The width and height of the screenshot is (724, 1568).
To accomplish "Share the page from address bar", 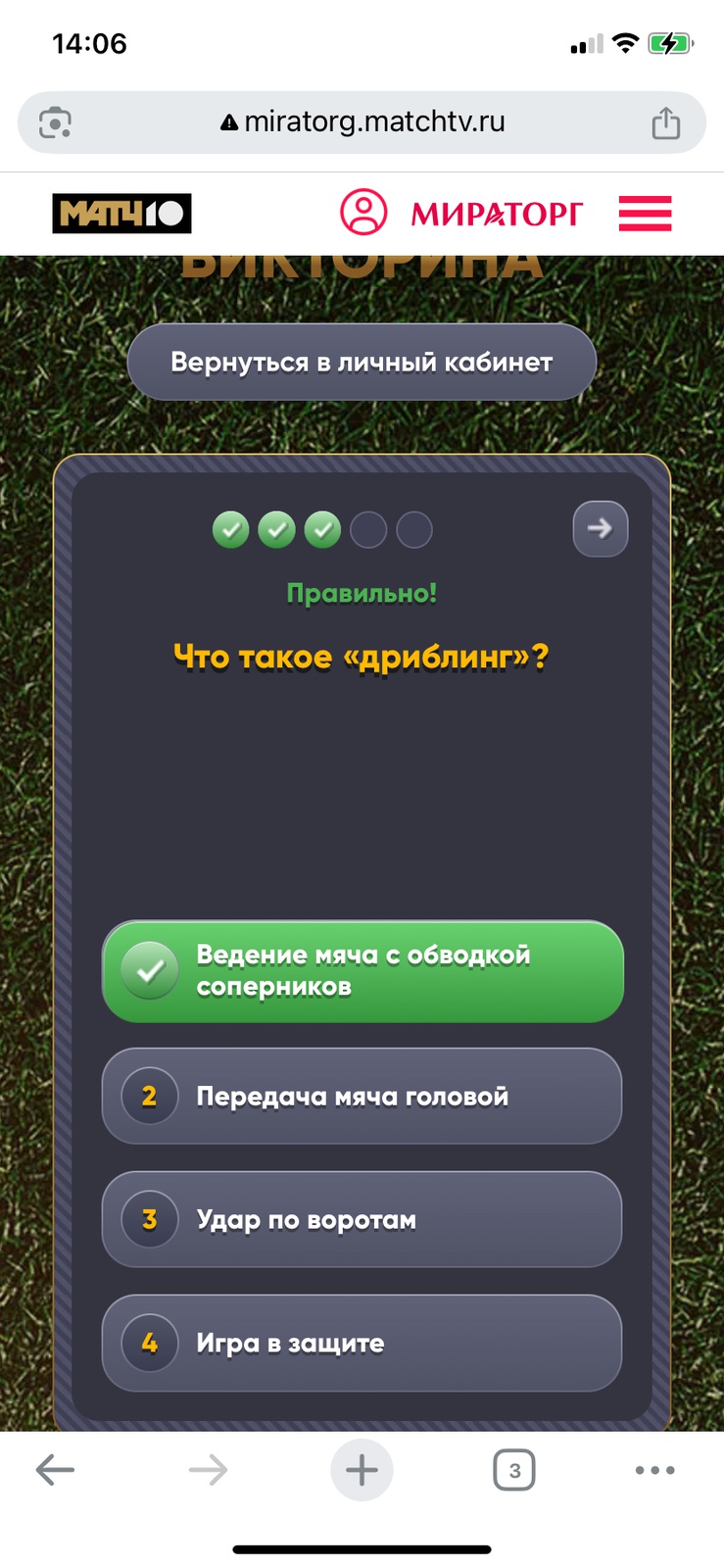I will click(x=666, y=122).
